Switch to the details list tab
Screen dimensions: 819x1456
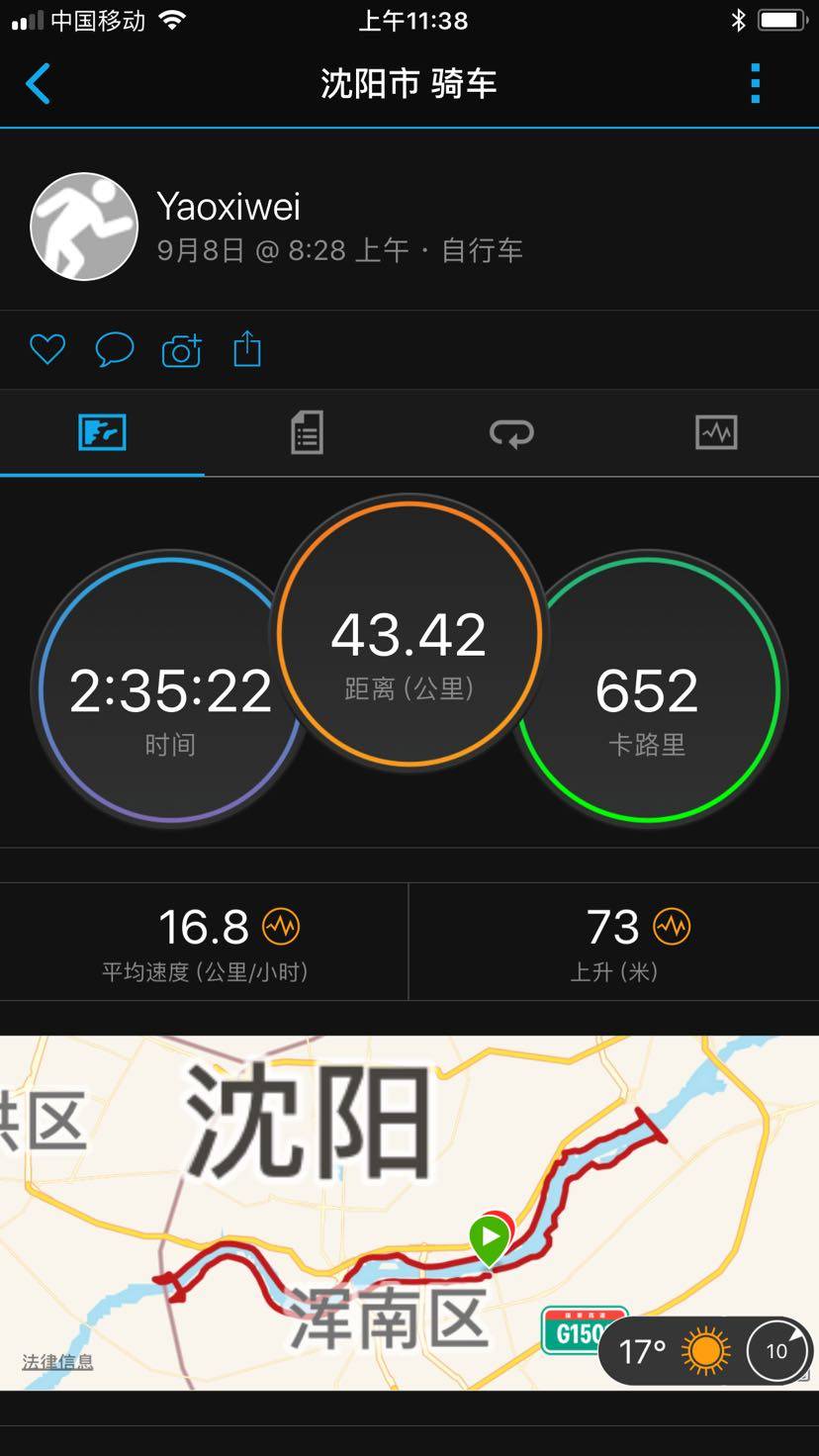coord(307,433)
